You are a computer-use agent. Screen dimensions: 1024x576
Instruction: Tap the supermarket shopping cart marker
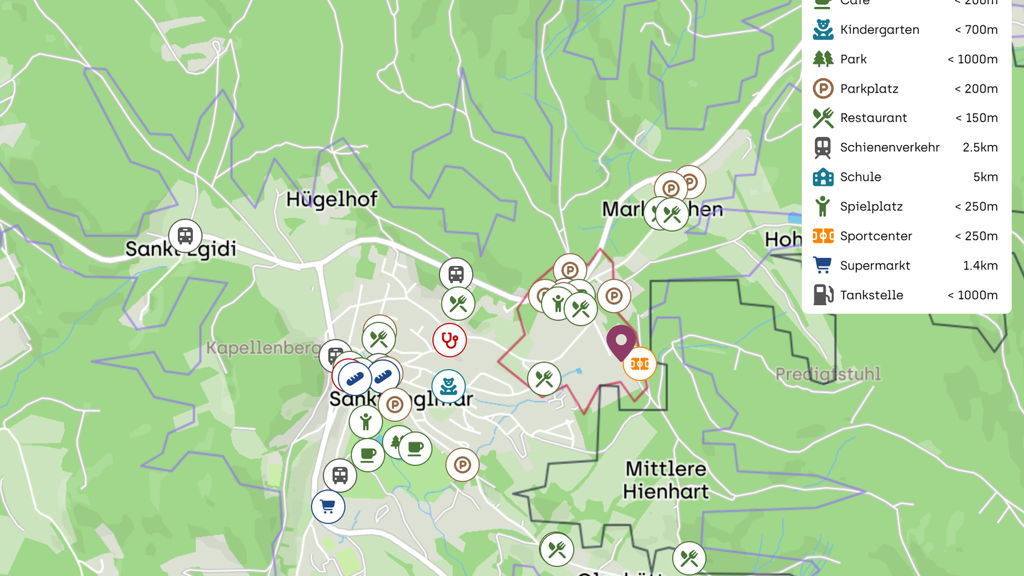(x=328, y=507)
